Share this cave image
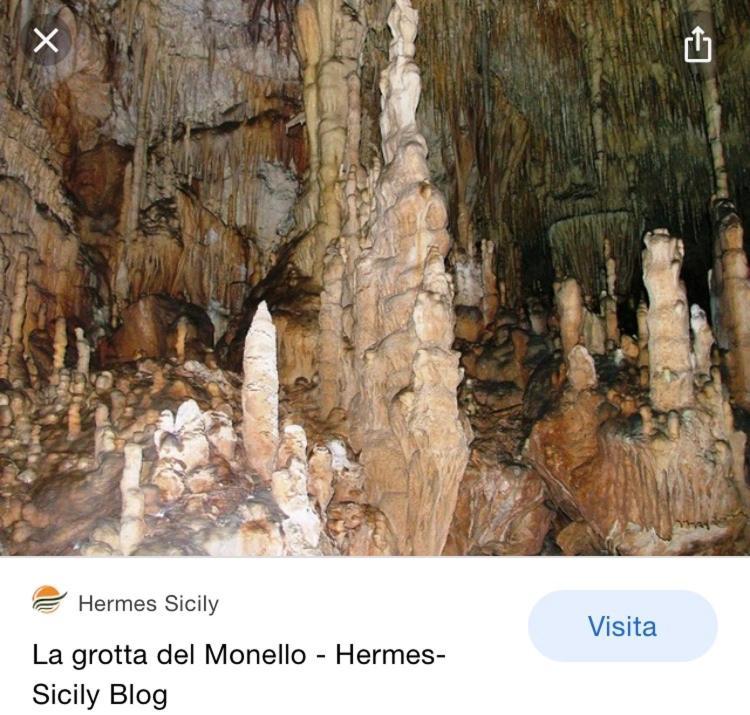Image resolution: width=750 pixels, height=715 pixels. (x=697, y=45)
